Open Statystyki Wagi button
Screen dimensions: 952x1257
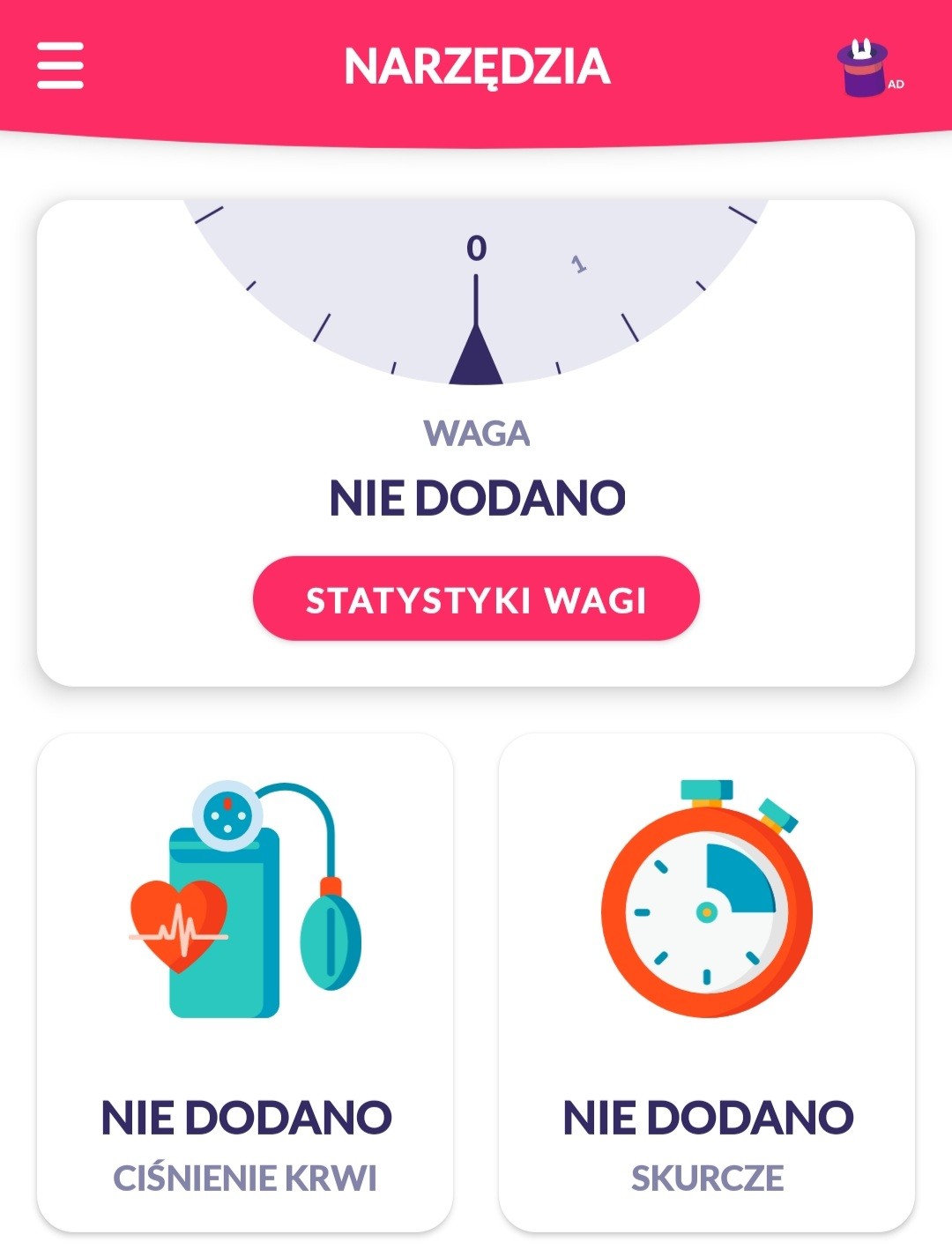pos(476,599)
